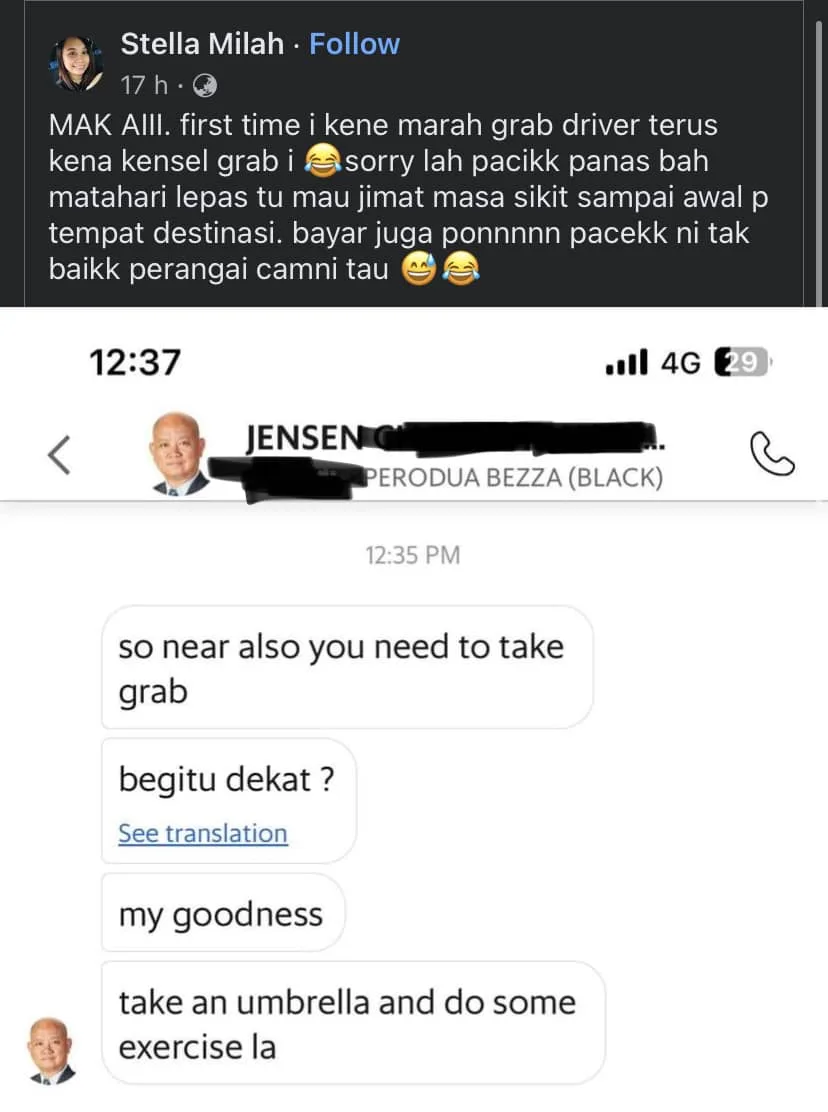The height and width of the screenshot is (1112, 828).
Task: View Stella Milah's profile picture
Action: (76, 62)
